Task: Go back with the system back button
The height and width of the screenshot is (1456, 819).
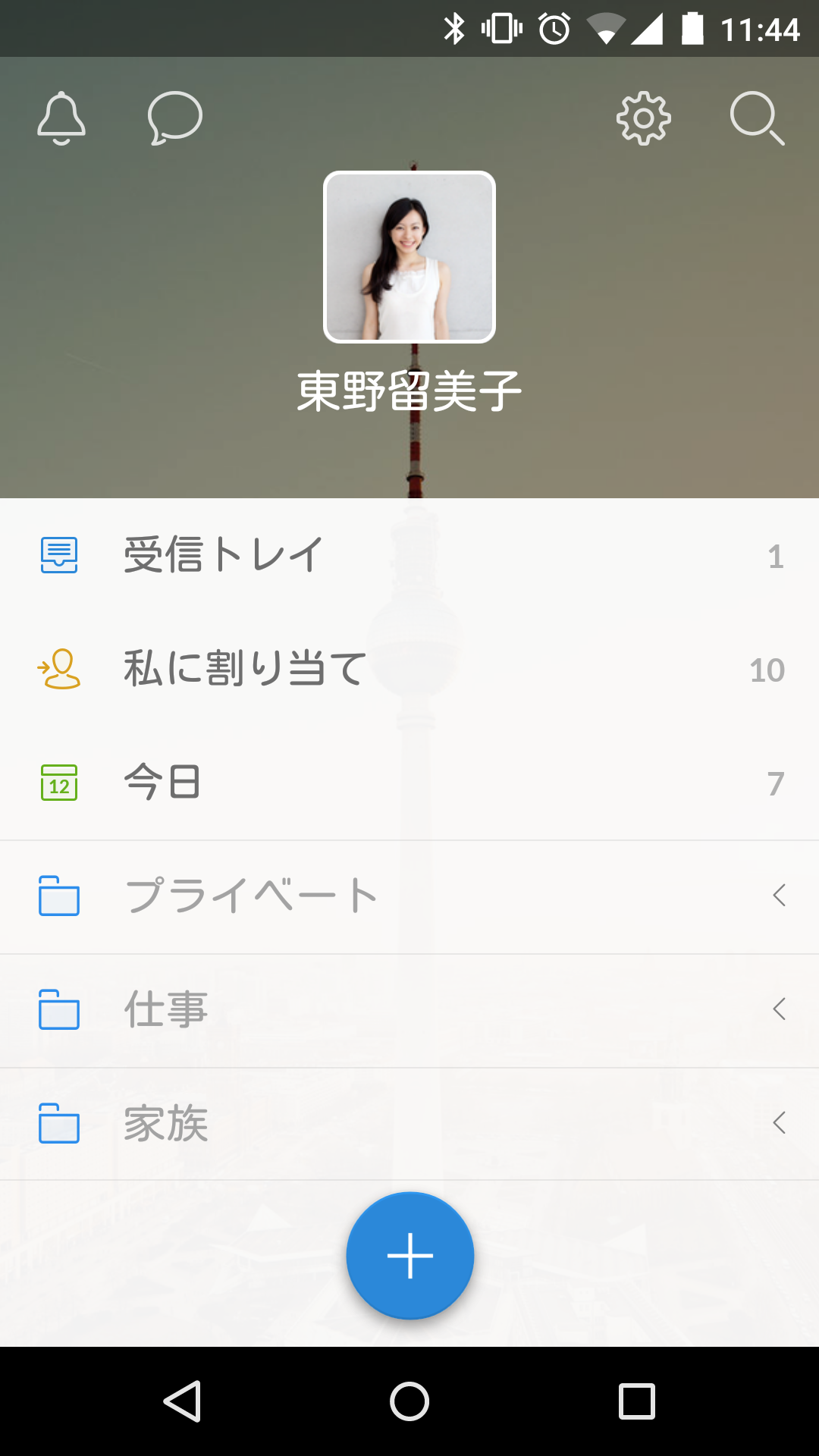Action: (x=182, y=1401)
